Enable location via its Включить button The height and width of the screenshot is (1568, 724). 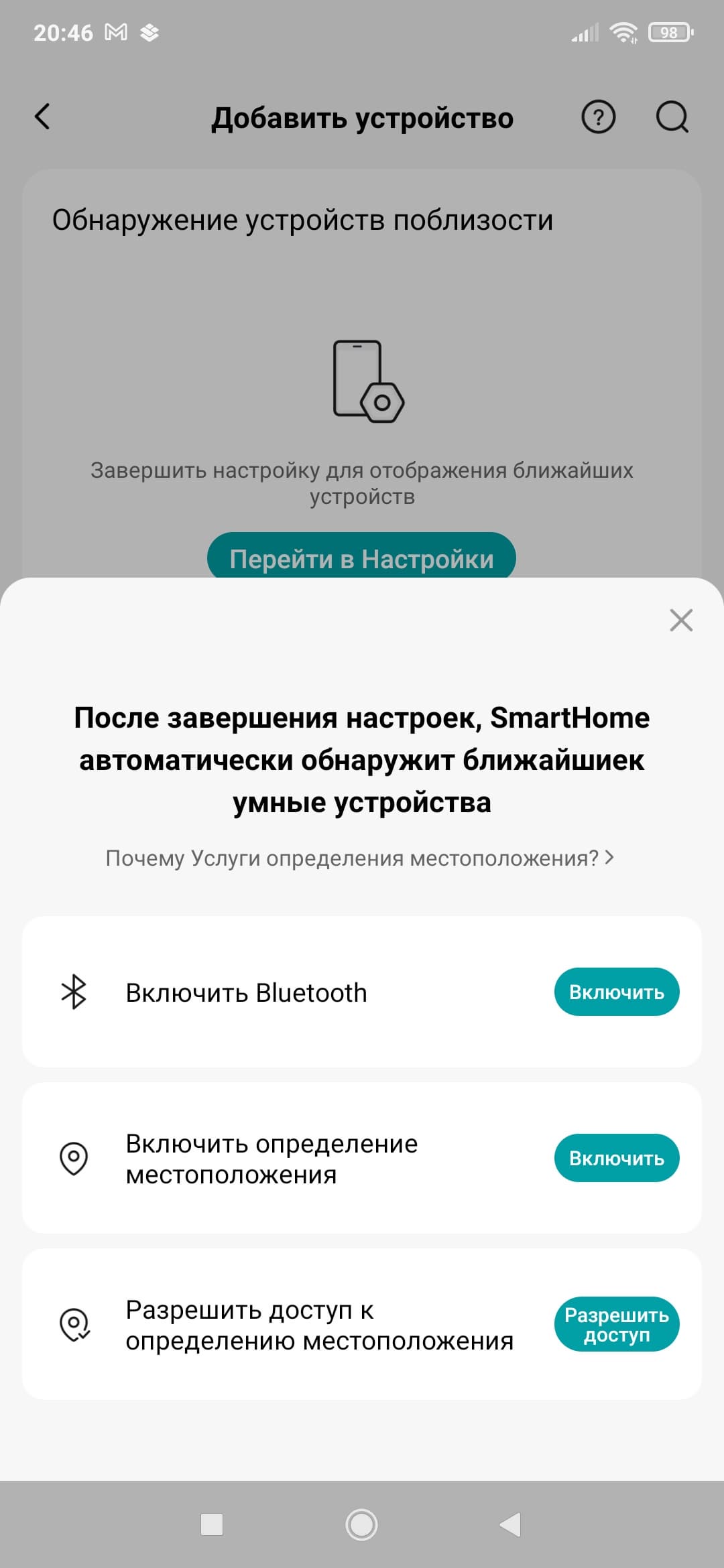pyautogui.click(x=616, y=1158)
